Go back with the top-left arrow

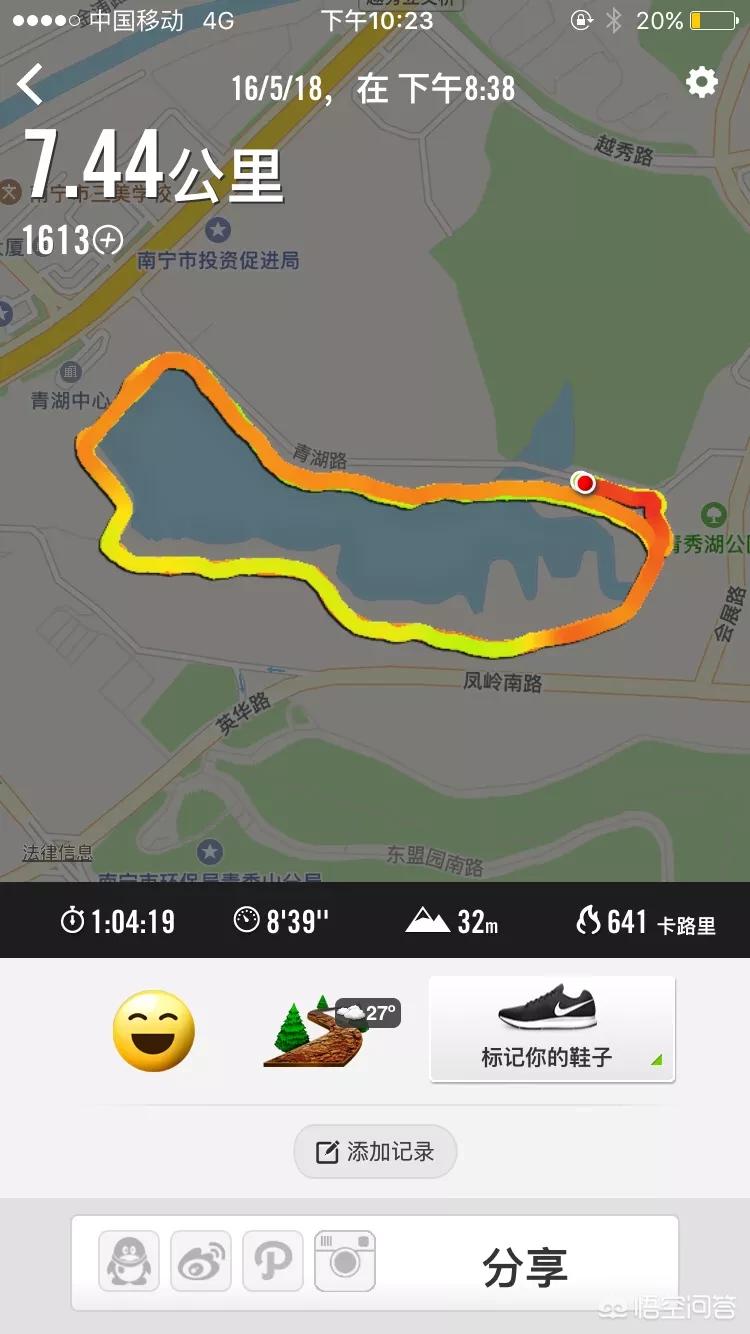coord(30,85)
